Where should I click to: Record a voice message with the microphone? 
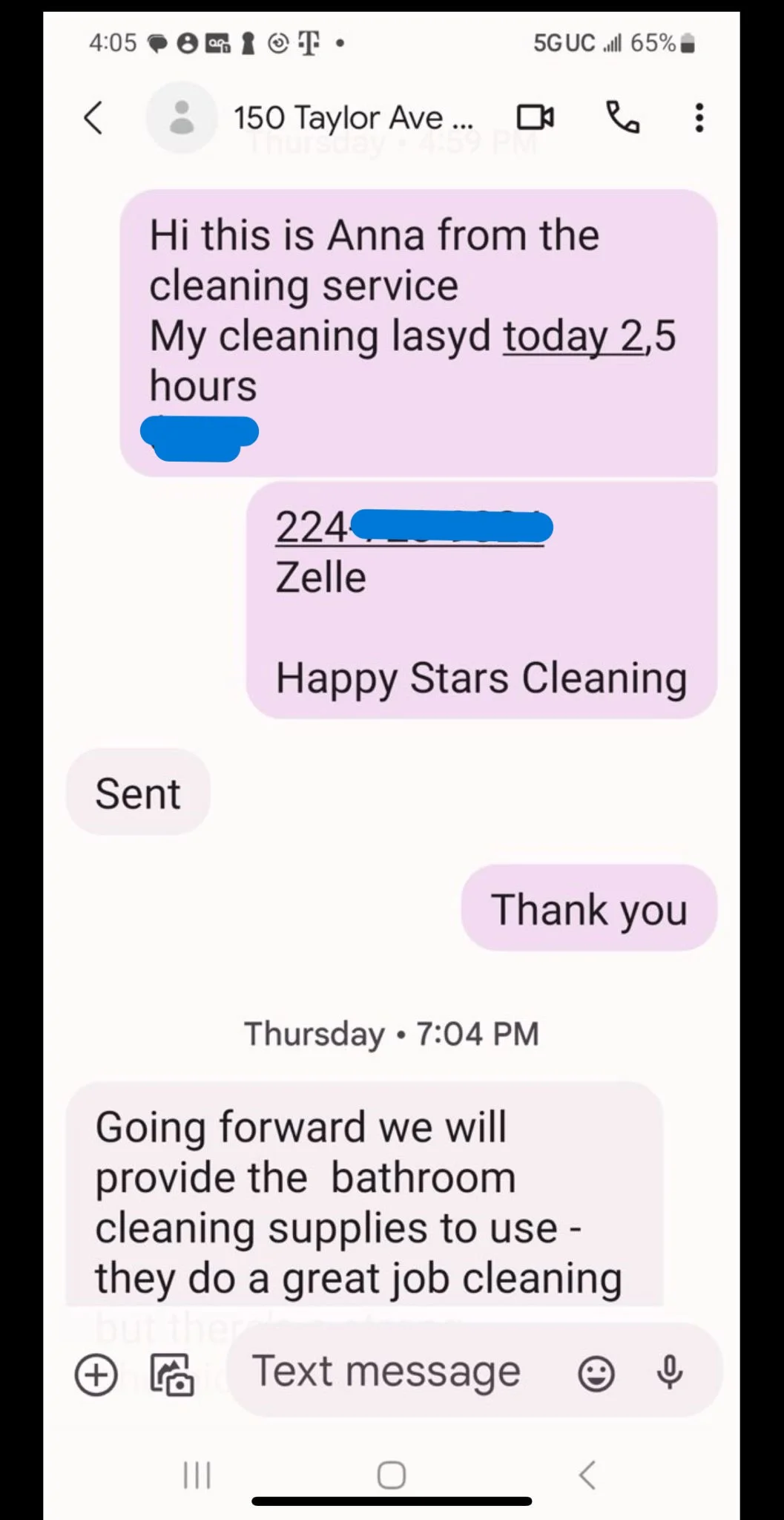[670, 1372]
